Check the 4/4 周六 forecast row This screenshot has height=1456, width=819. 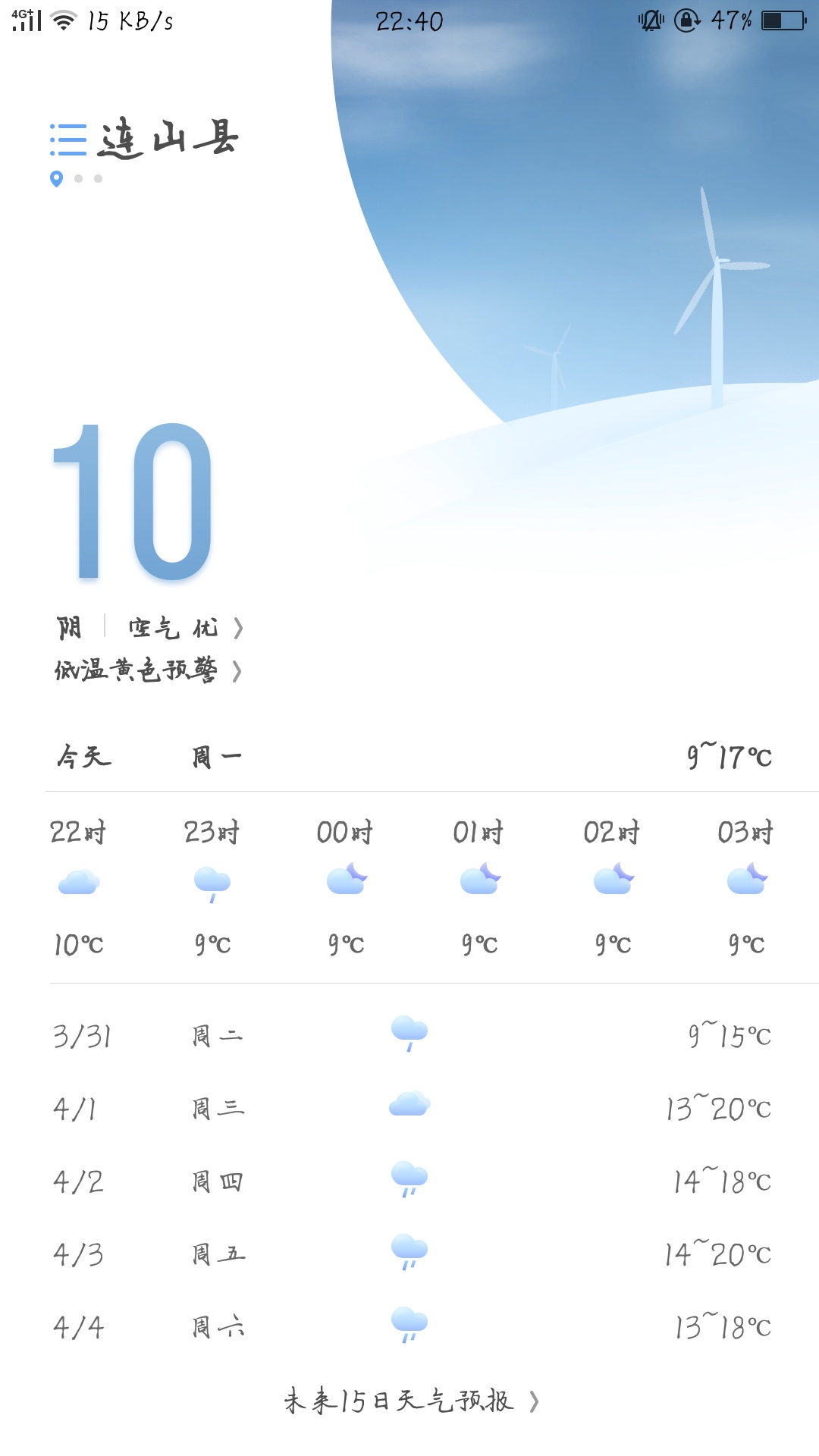(x=409, y=1326)
